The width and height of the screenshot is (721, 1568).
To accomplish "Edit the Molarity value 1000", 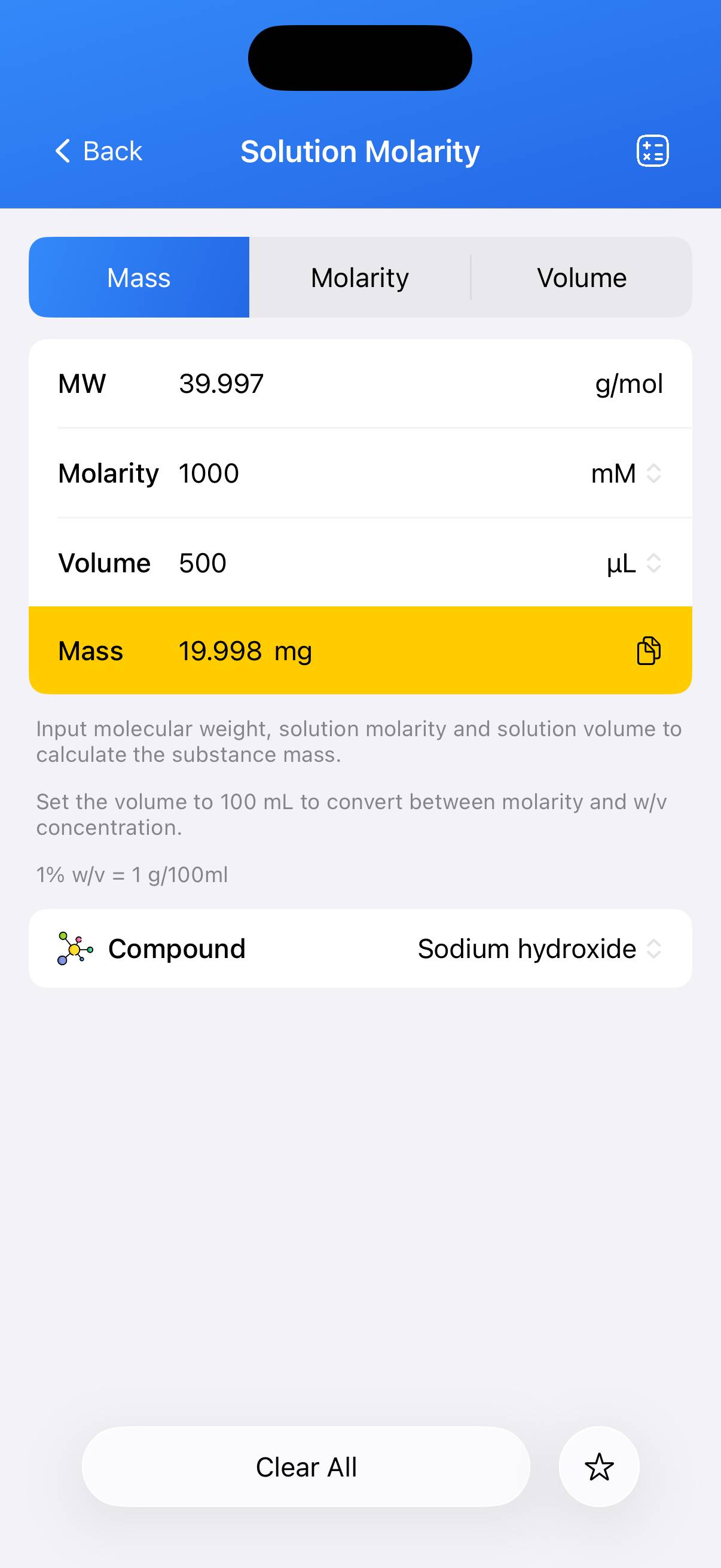I will coord(209,473).
